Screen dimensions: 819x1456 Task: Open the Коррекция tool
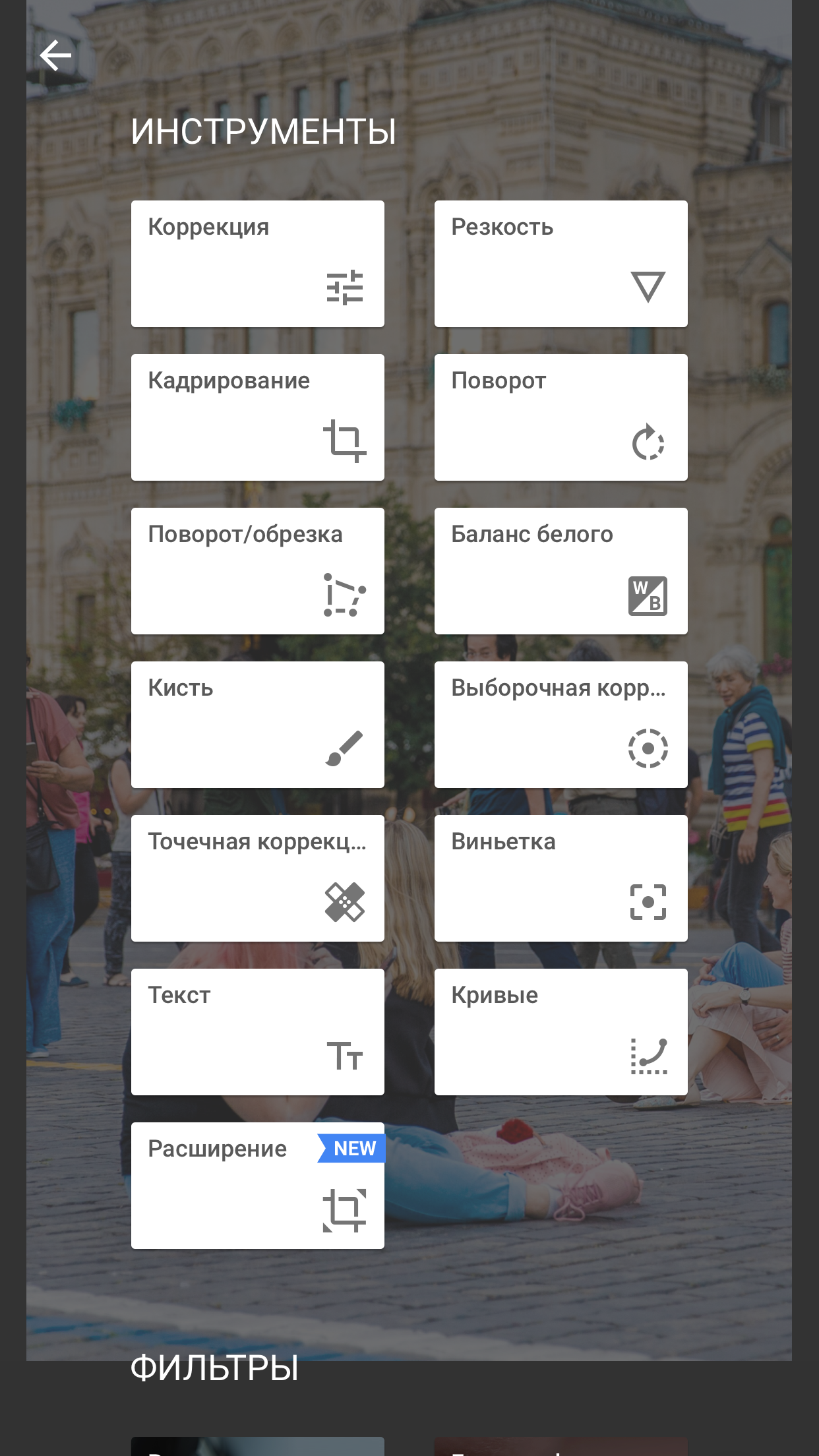(257, 264)
